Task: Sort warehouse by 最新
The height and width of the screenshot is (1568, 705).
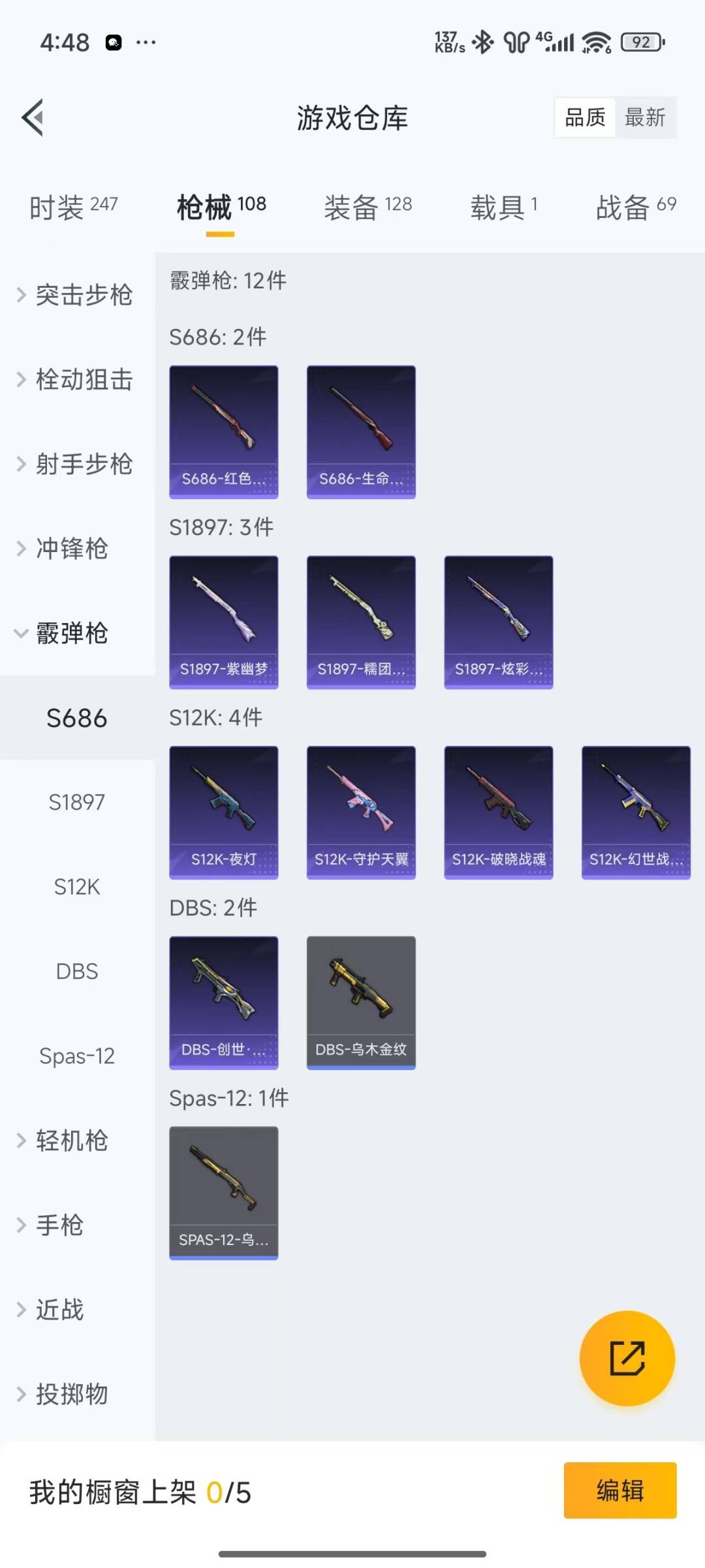Action: click(x=644, y=117)
